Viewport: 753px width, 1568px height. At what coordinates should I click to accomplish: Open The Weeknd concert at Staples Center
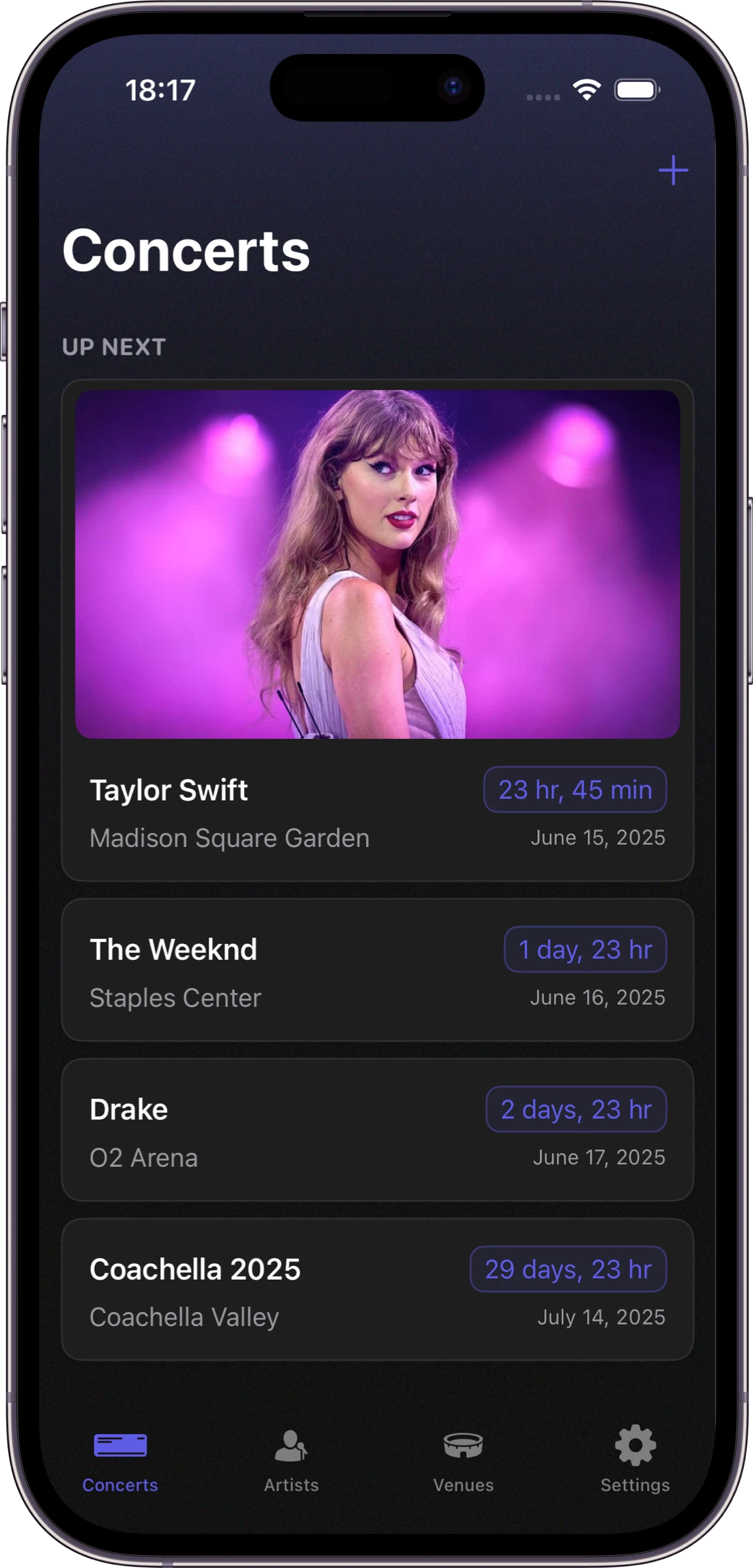click(x=377, y=970)
